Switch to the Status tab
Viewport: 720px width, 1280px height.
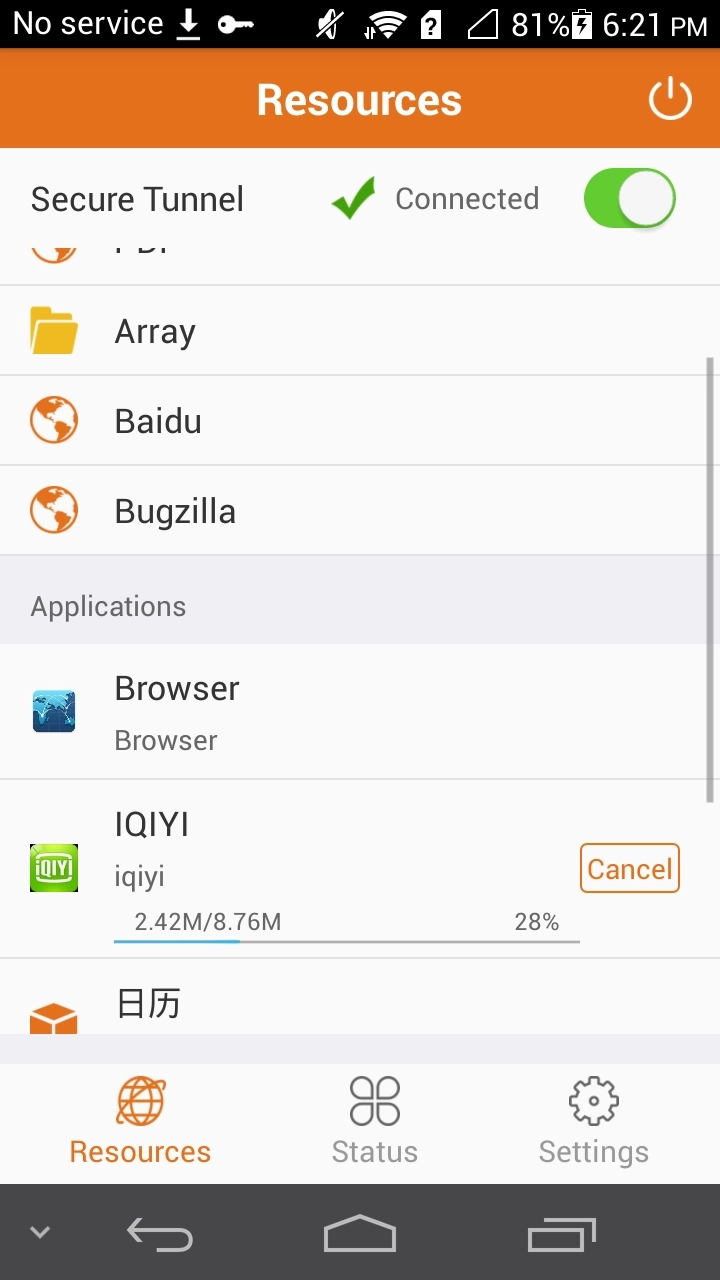click(374, 1120)
